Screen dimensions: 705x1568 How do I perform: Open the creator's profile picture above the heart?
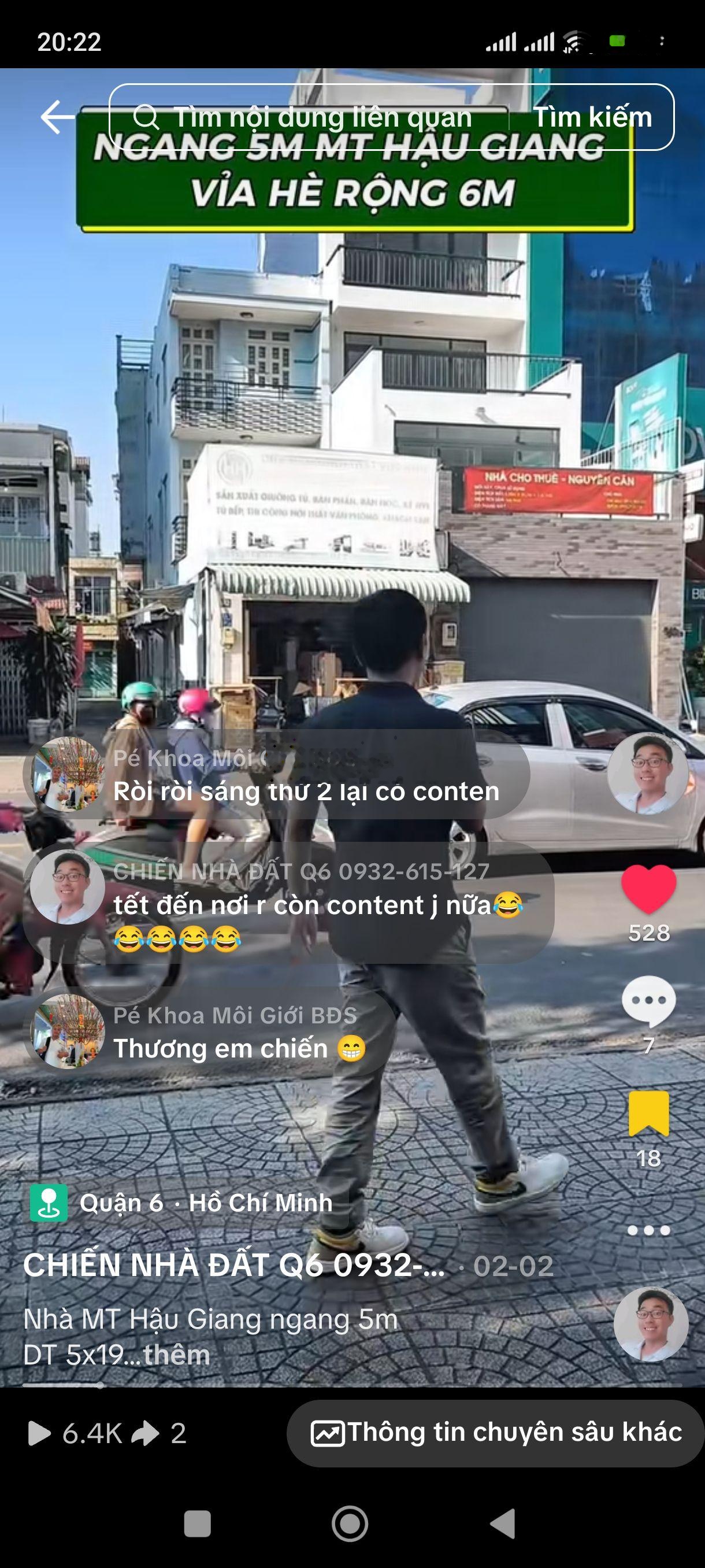click(x=648, y=773)
